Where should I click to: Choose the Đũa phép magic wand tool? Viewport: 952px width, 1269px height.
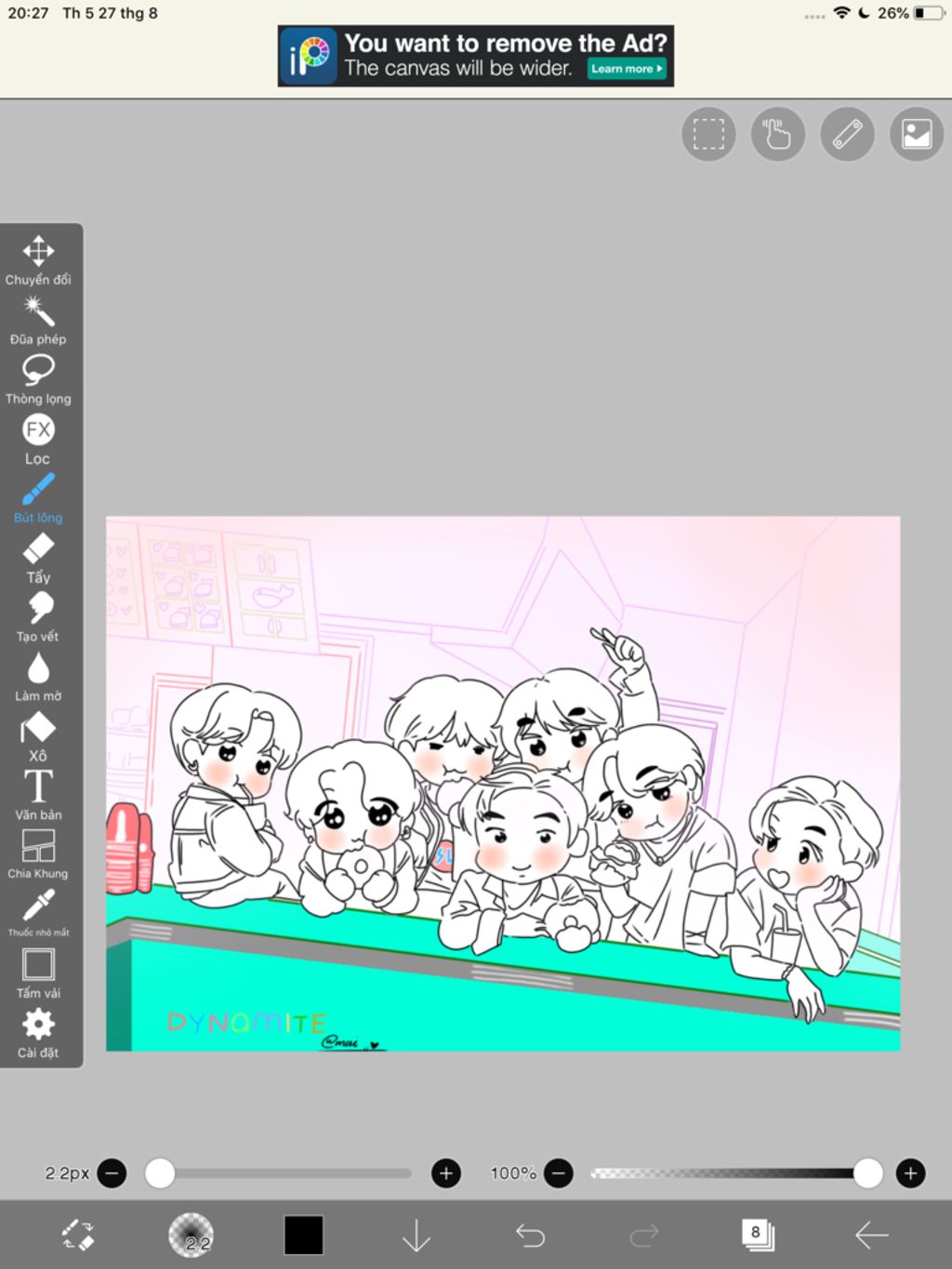pyautogui.click(x=38, y=320)
